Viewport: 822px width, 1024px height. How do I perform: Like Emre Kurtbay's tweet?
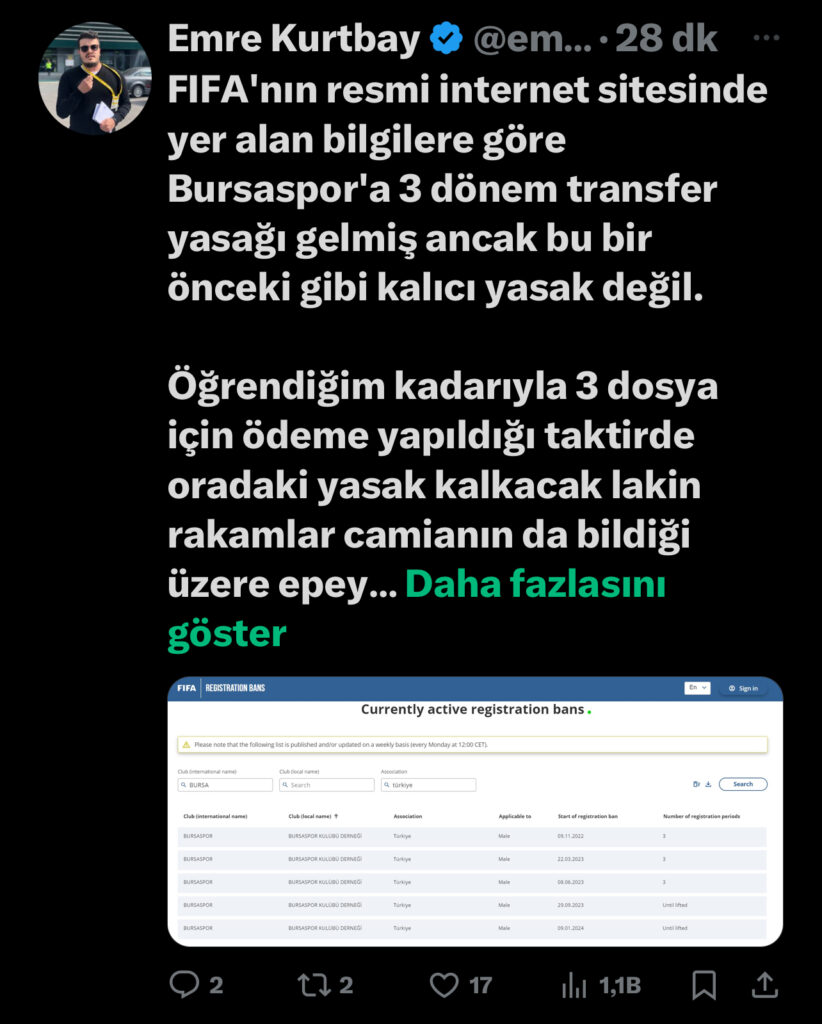pyautogui.click(x=445, y=985)
